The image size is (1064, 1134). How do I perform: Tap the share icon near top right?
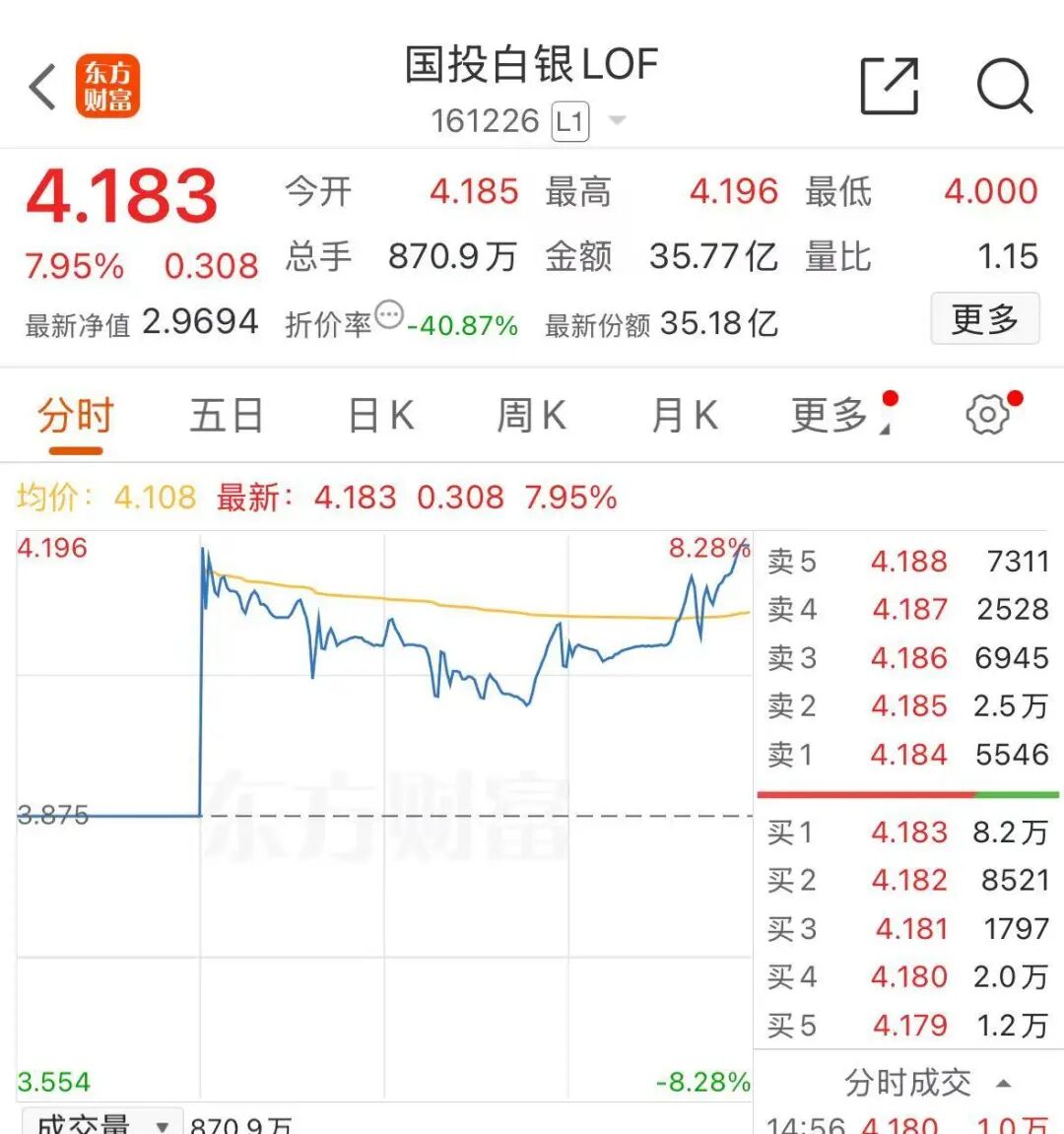click(x=890, y=87)
